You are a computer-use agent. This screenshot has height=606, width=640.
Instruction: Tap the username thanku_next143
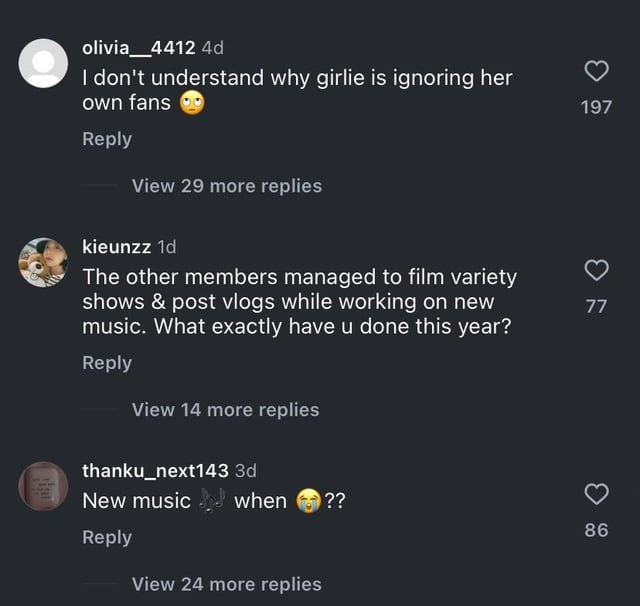tap(155, 470)
